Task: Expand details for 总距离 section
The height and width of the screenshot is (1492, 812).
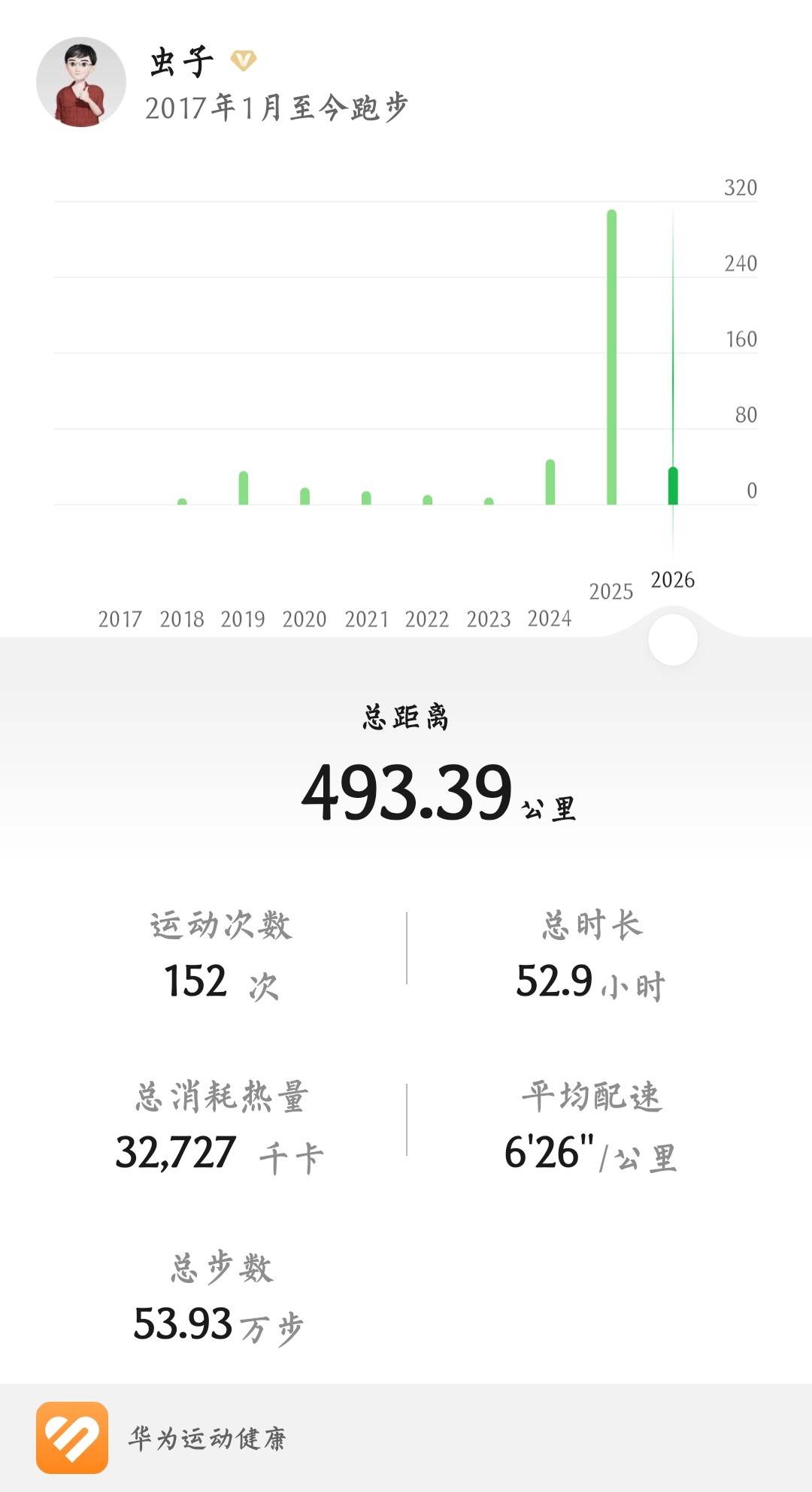Action: click(406, 720)
